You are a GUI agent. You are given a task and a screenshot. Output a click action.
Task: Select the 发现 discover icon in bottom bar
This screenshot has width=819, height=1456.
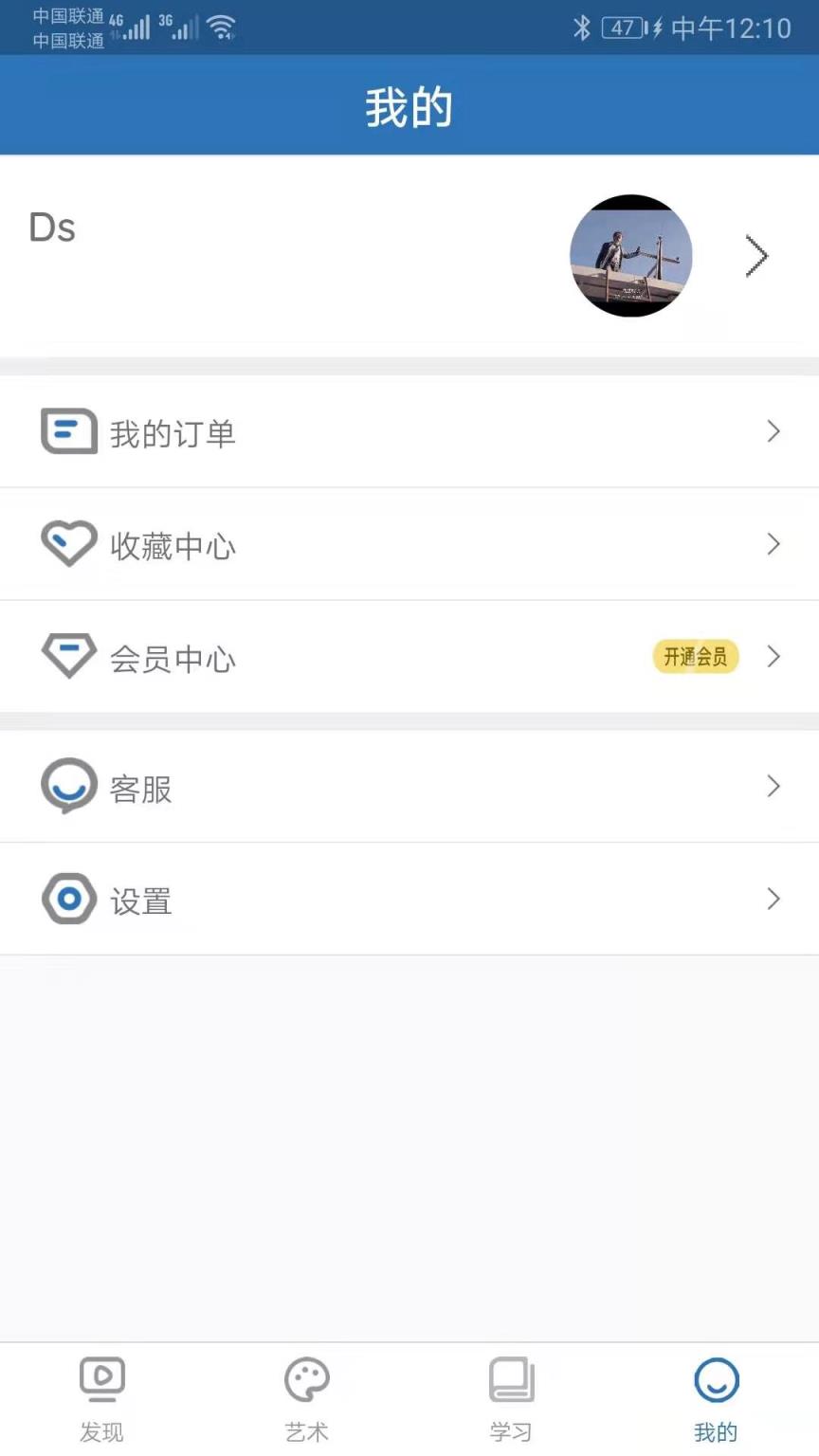point(101,1379)
